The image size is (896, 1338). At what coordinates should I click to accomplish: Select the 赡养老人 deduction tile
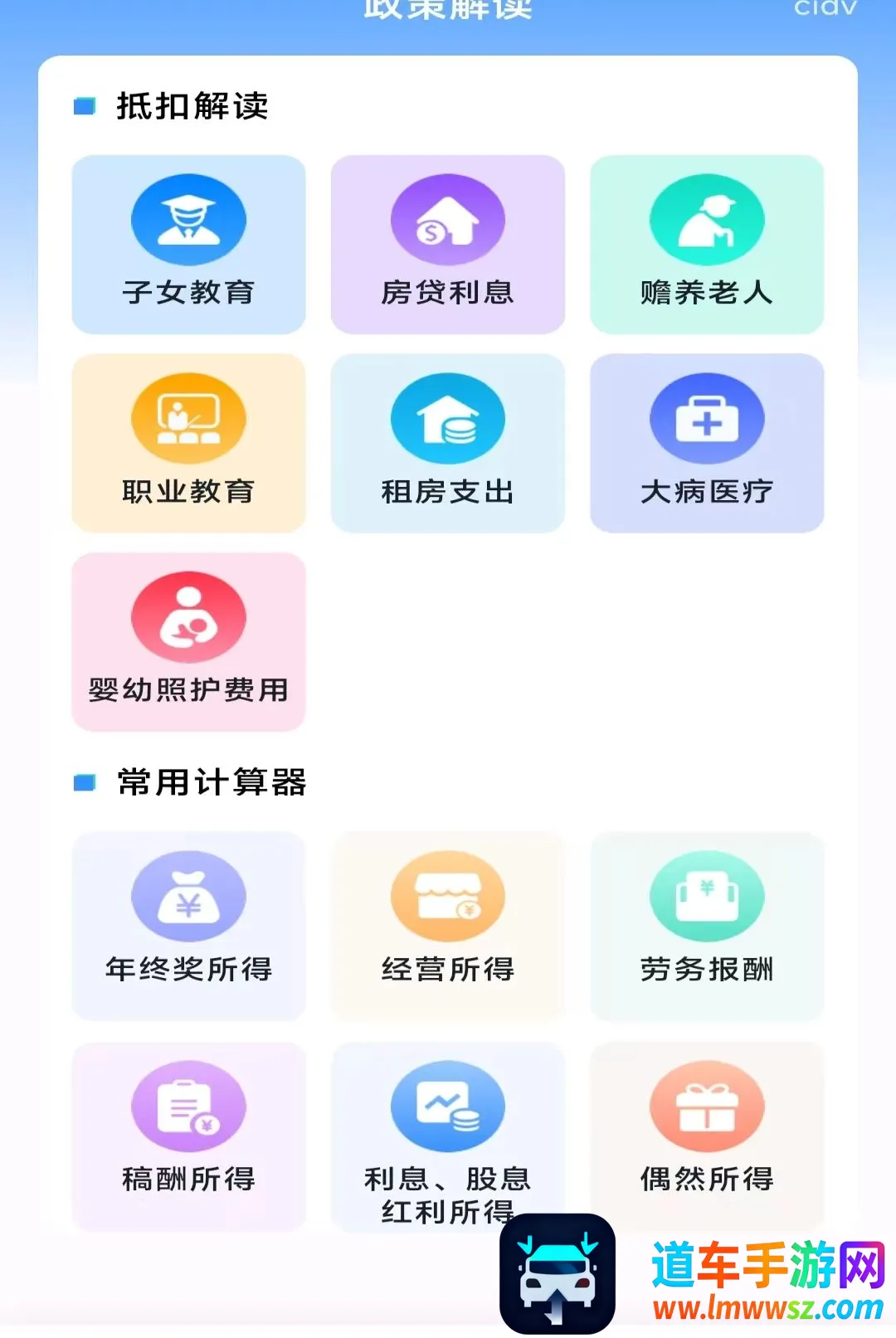click(707, 245)
